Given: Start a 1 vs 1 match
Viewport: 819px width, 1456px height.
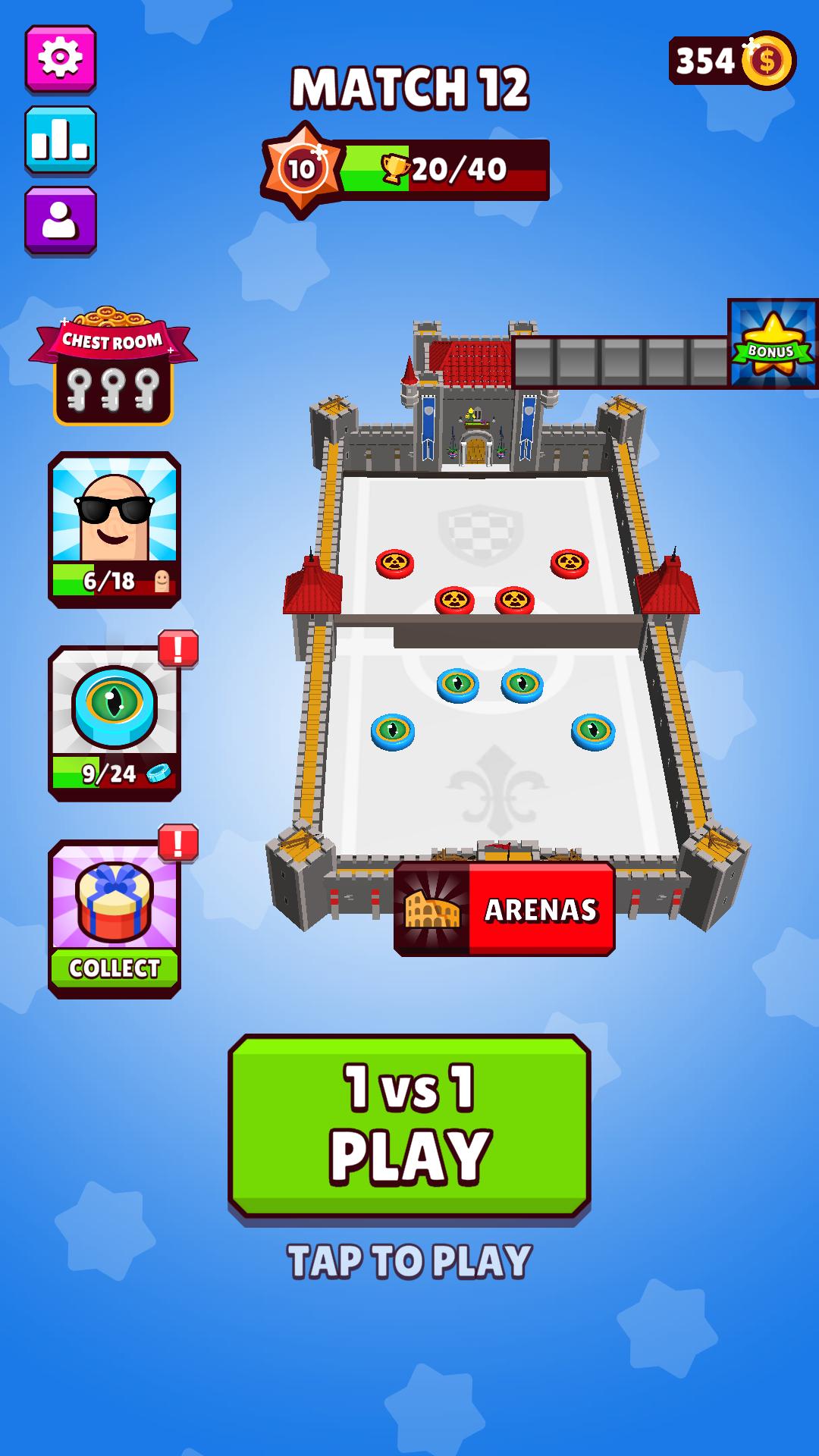Looking at the screenshot, I should 409,1125.
